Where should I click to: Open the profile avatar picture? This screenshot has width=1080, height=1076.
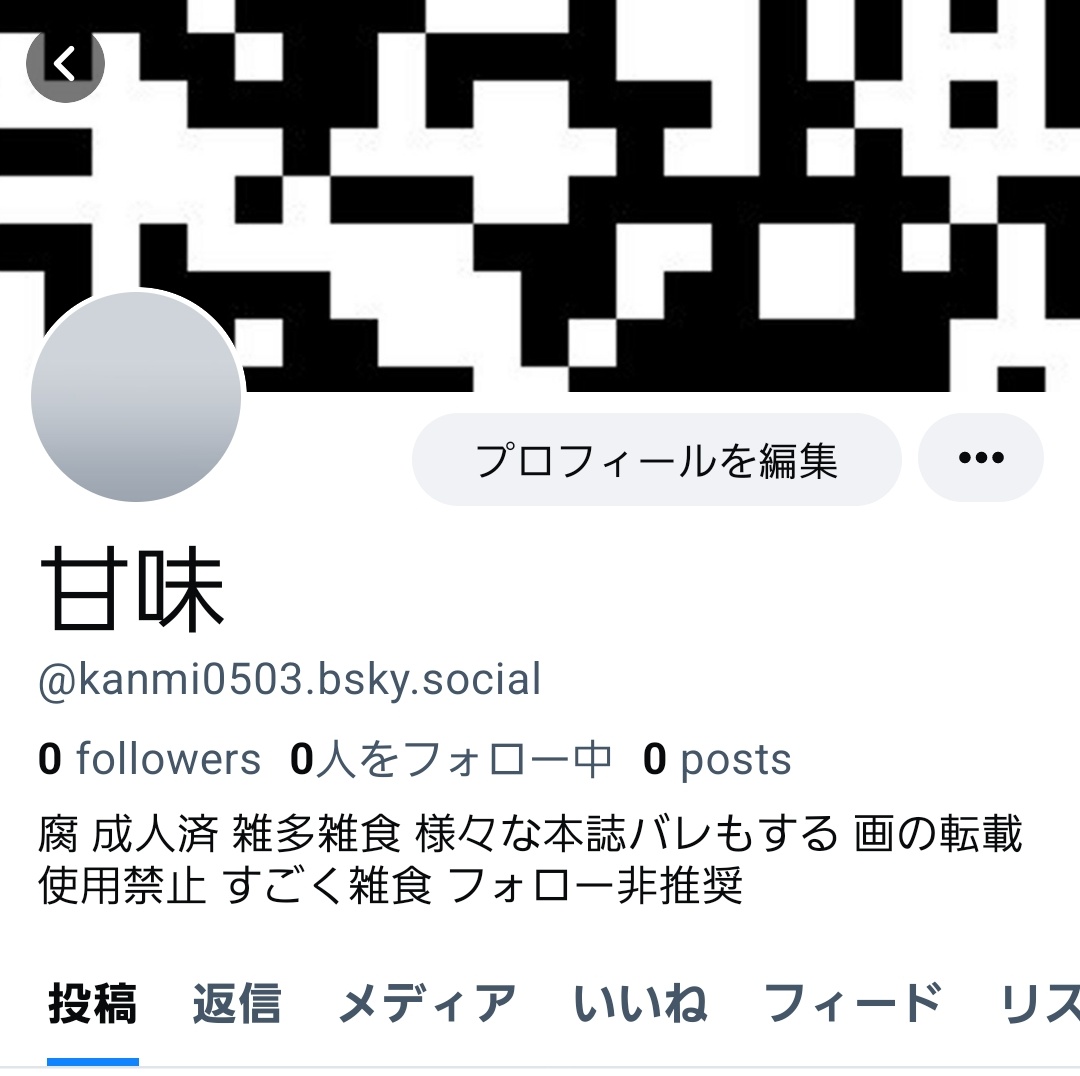point(136,396)
